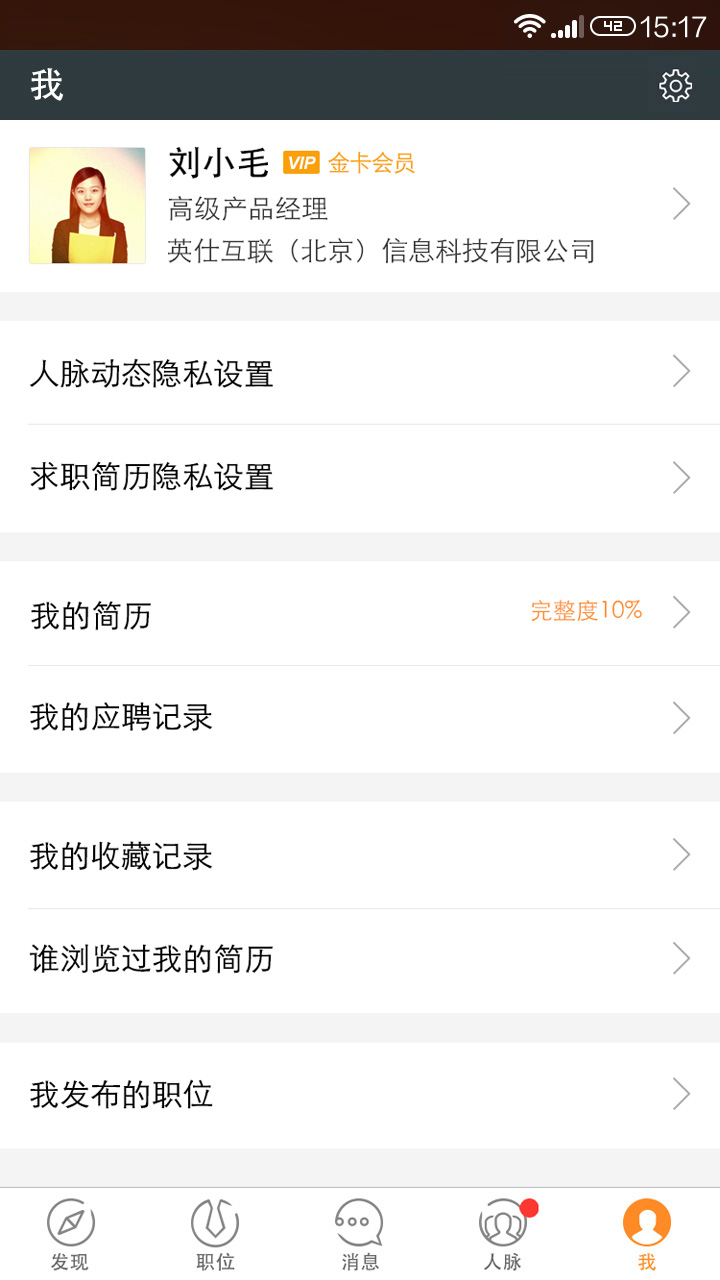
Task: Switch to the 发现 tab
Action: pyautogui.click(x=71, y=1234)
